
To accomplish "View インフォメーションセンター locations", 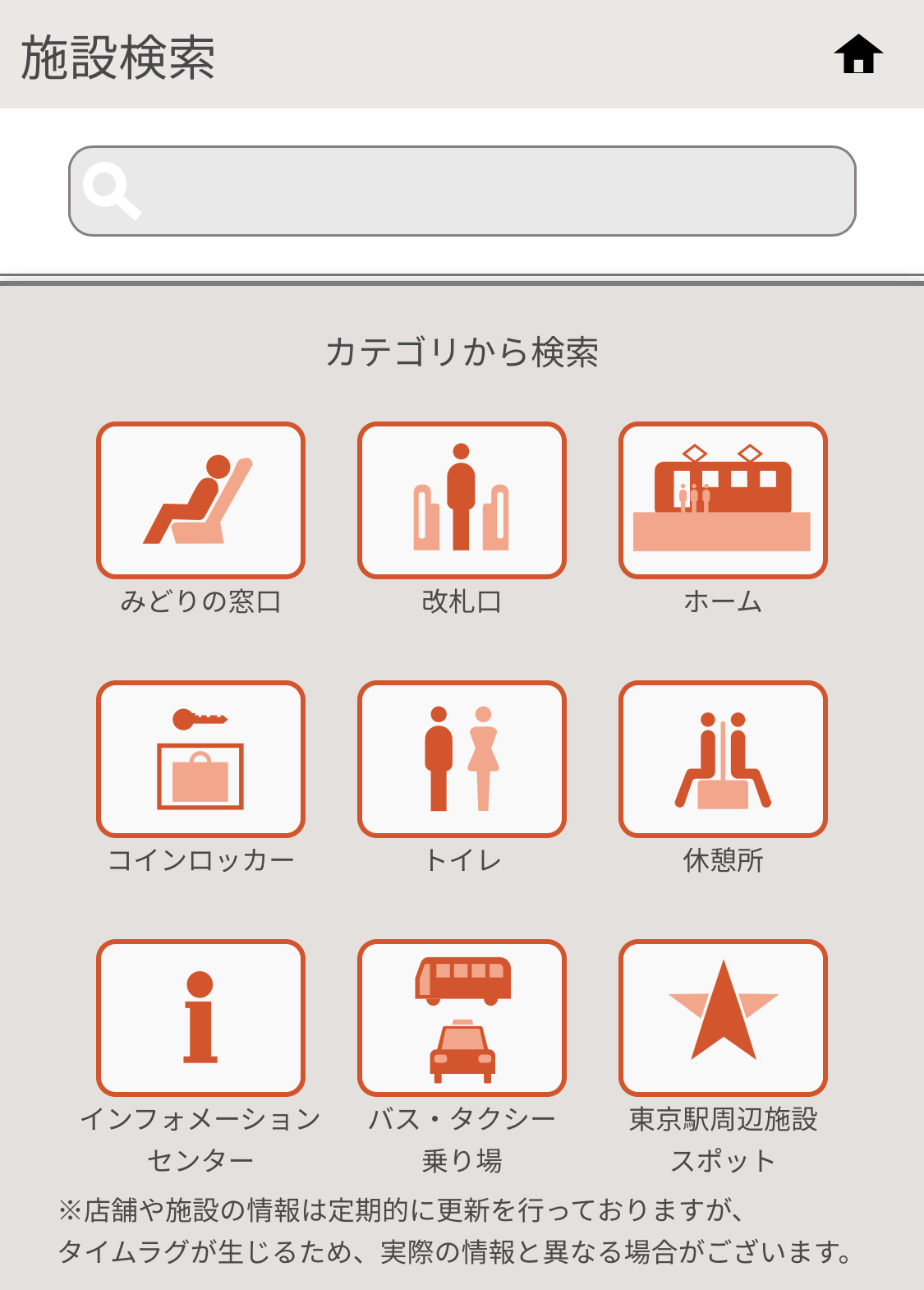I will pos(200,1018).
